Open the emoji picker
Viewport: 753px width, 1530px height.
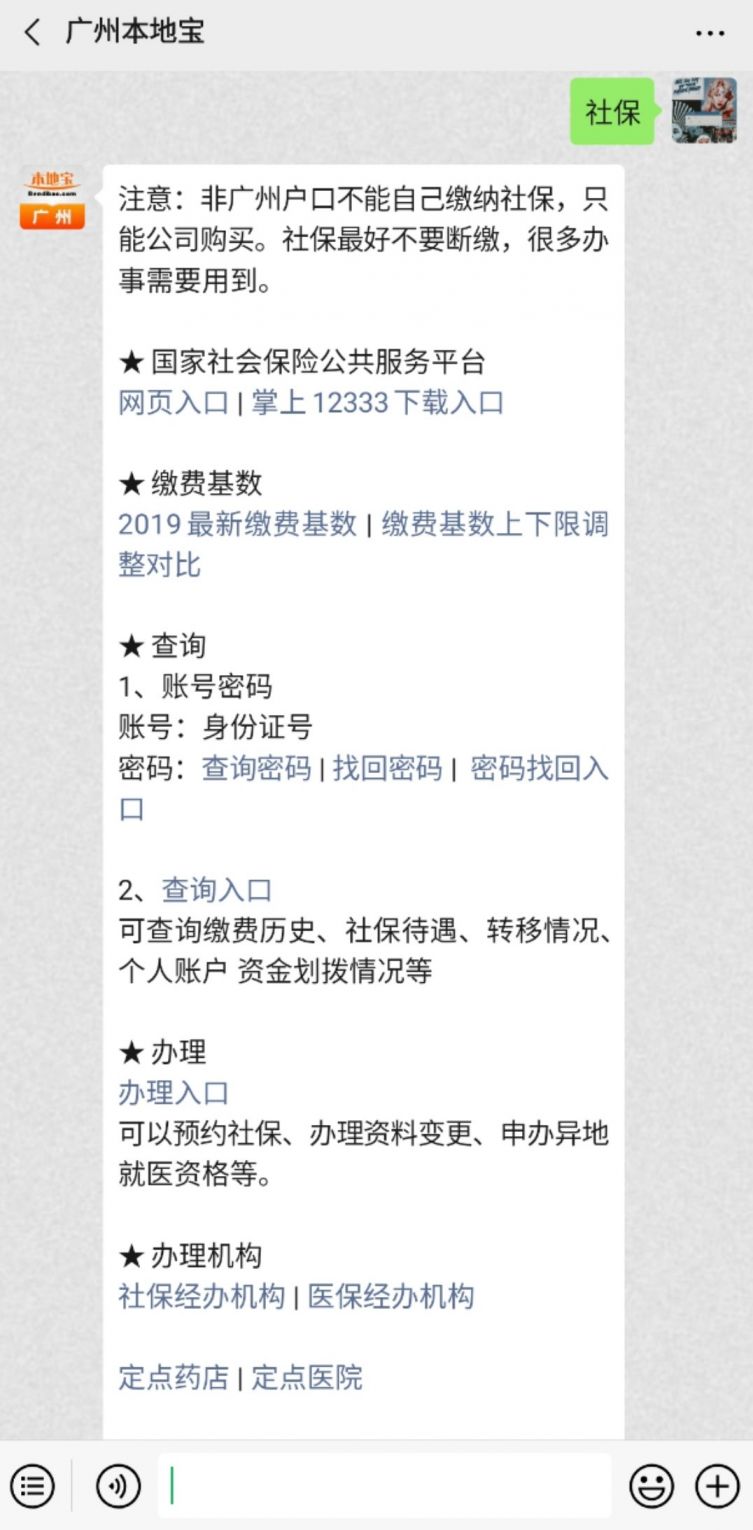651,1486
